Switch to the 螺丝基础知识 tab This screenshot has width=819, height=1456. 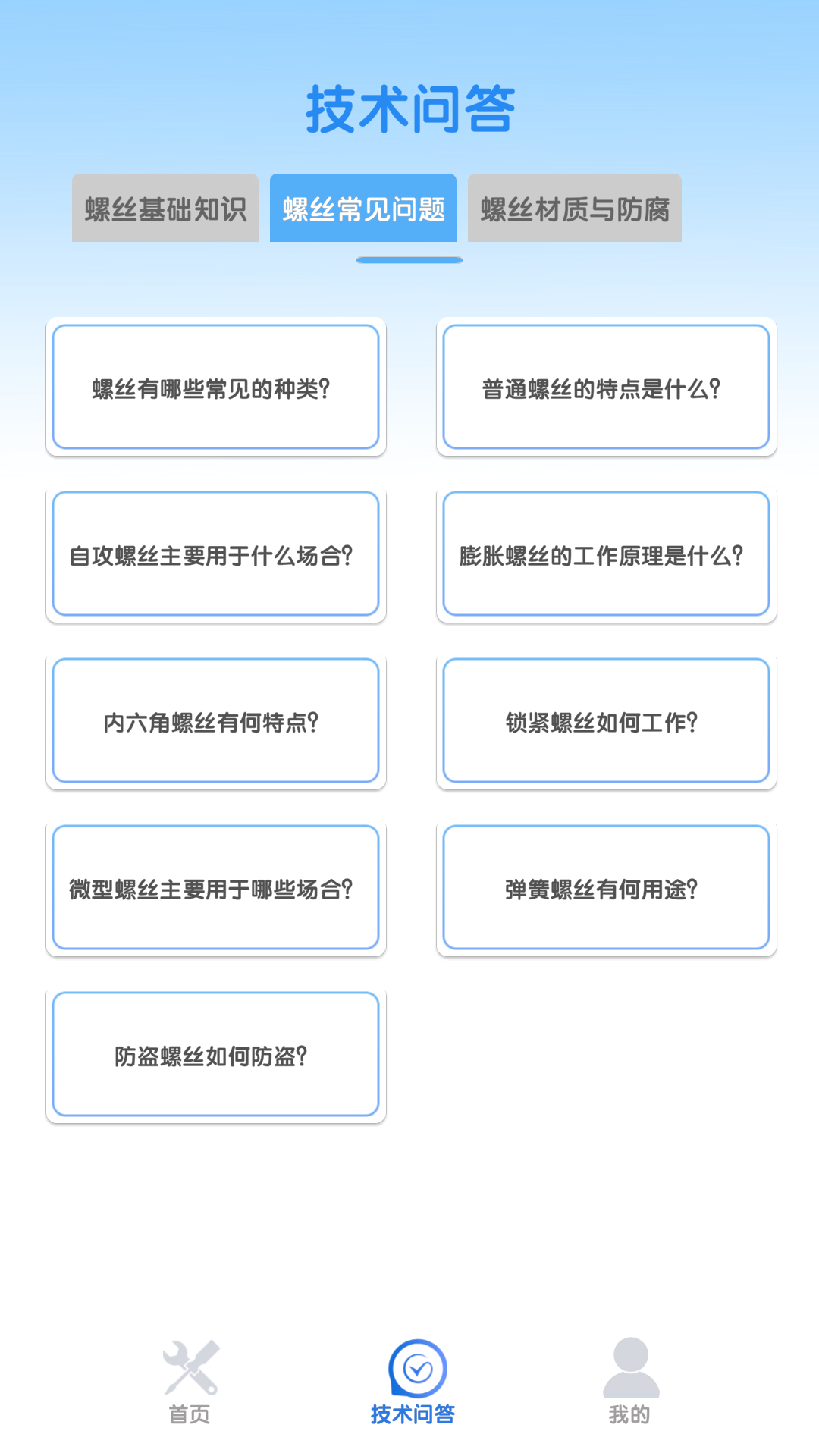pyautogui.click(x=165, y=209)
